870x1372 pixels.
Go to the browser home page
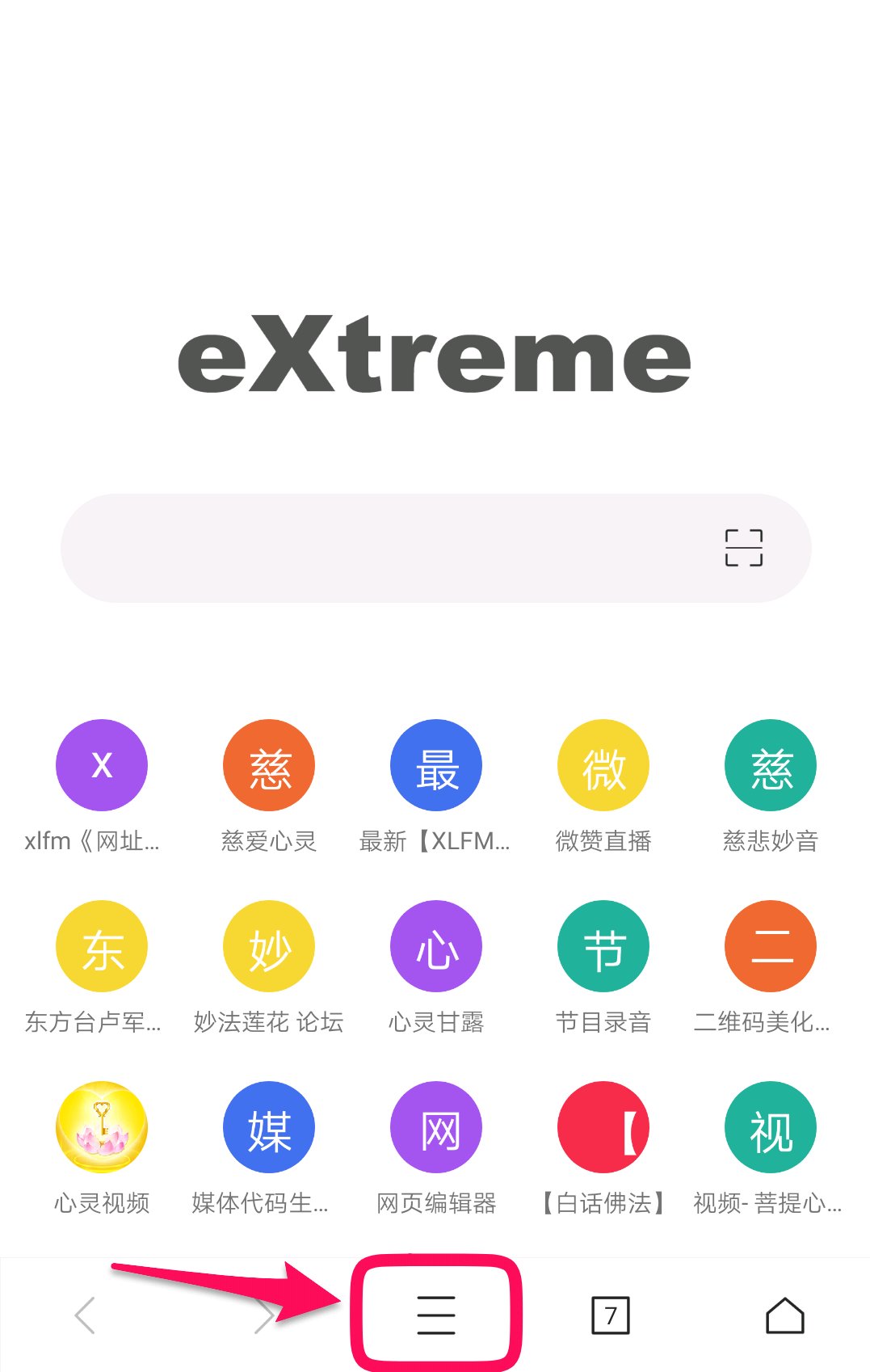784,1316
